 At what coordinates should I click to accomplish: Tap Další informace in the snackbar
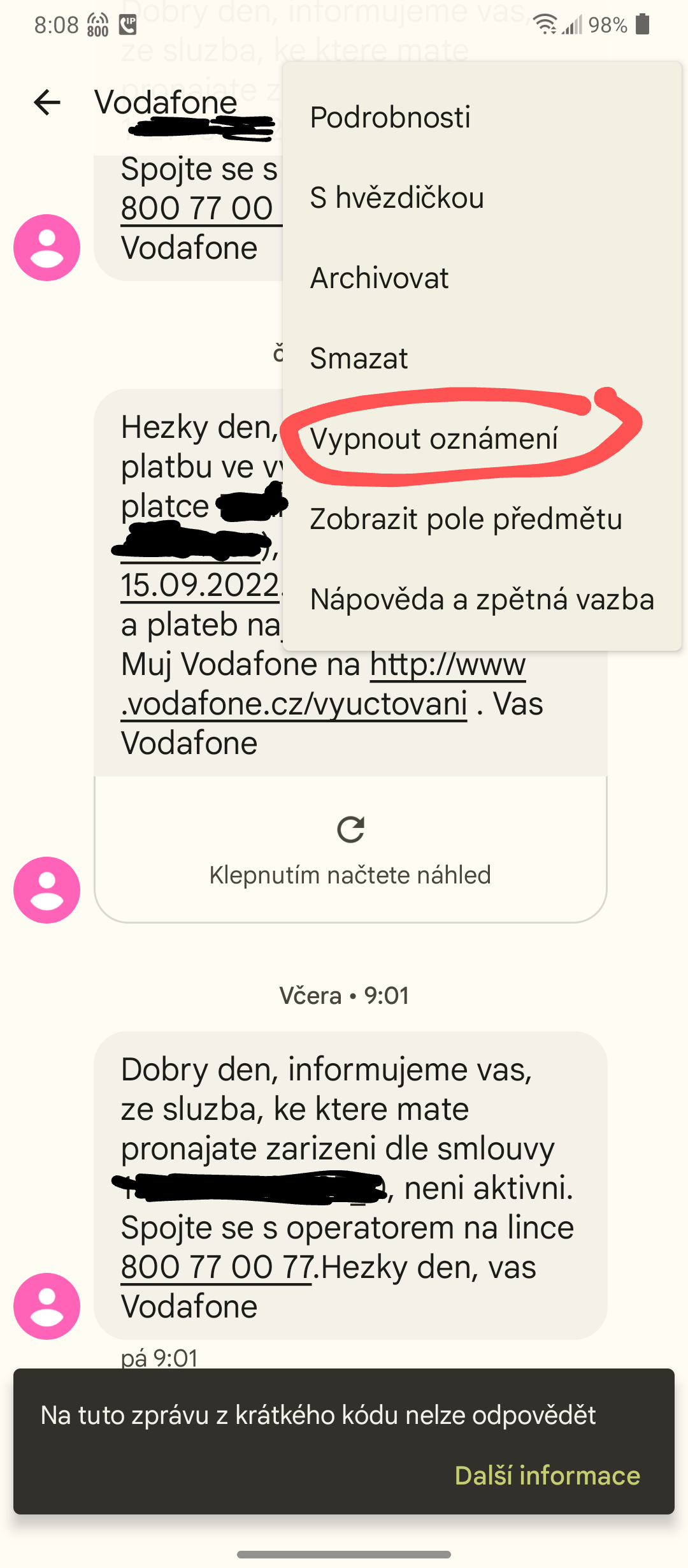(547, 1476)
